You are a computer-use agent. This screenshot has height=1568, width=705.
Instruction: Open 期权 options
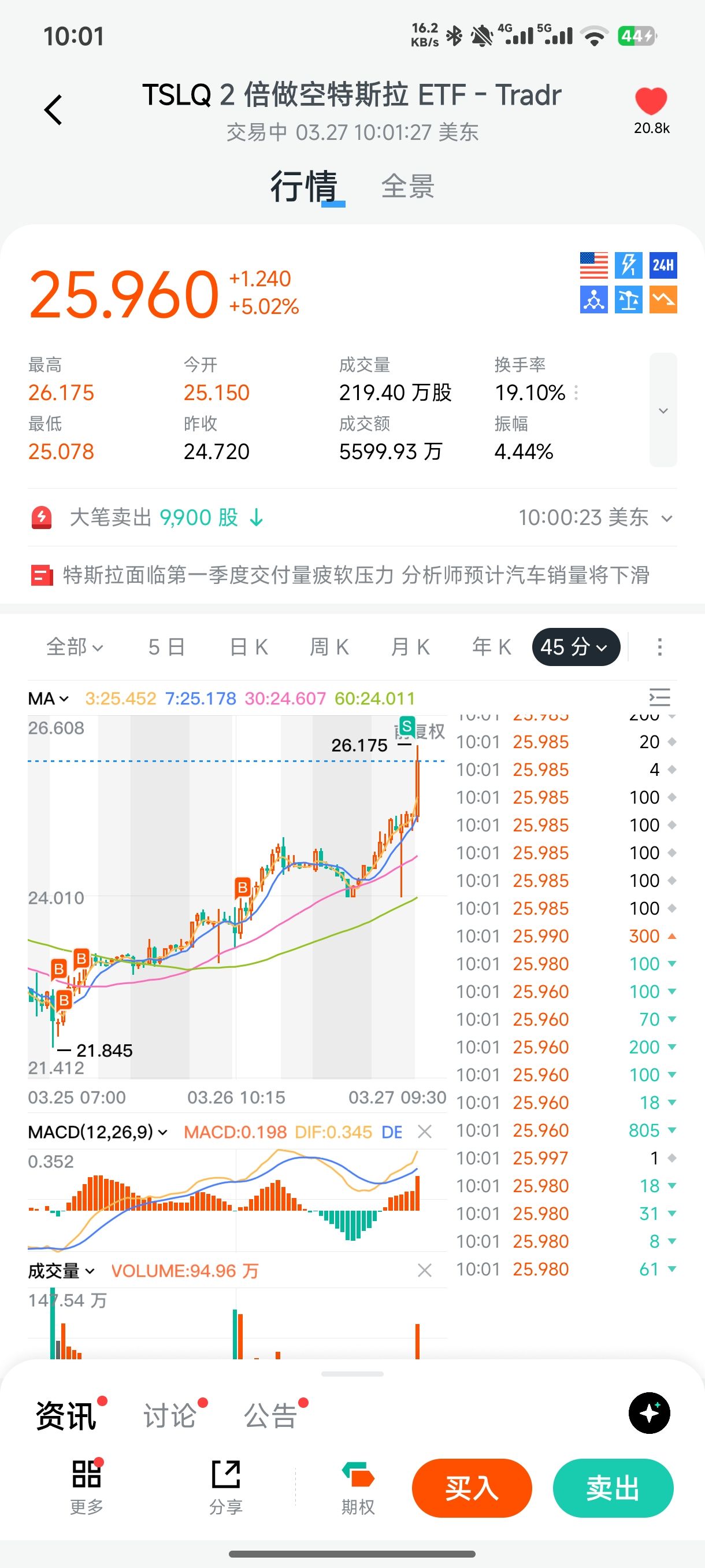point(358,1488)
